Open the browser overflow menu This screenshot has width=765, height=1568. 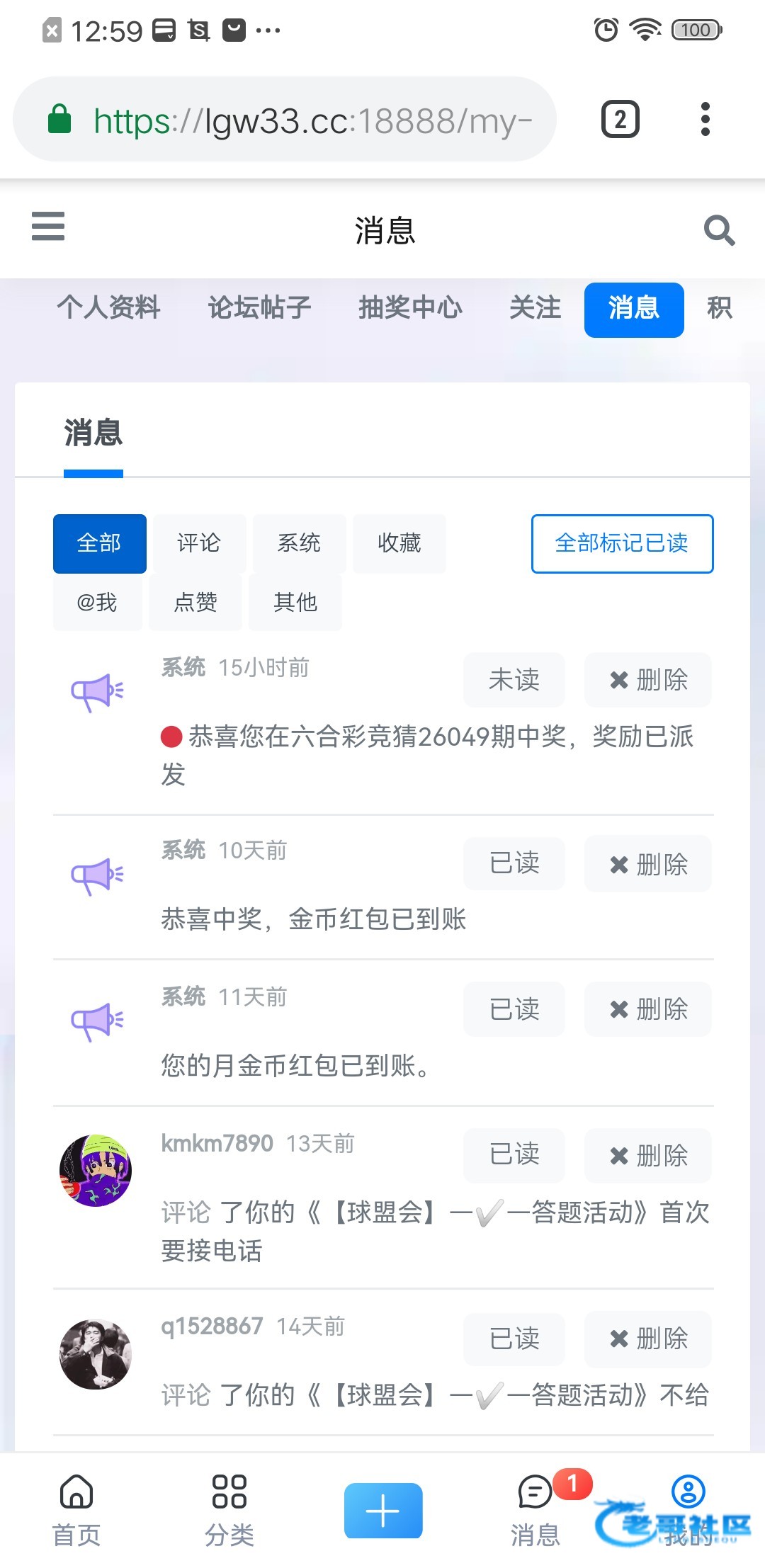[705, 119]
